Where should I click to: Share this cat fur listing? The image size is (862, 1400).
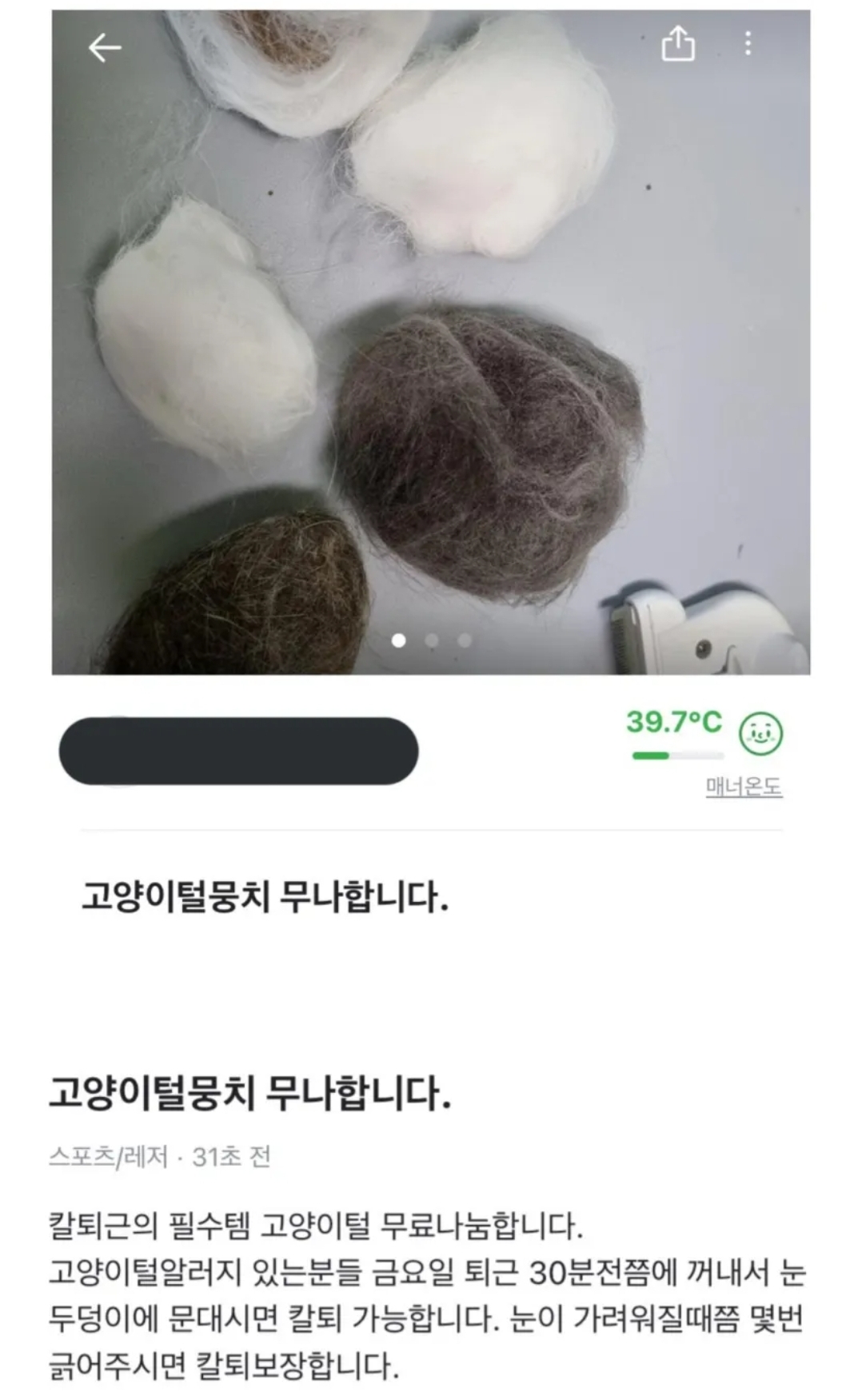coord(677,44)
